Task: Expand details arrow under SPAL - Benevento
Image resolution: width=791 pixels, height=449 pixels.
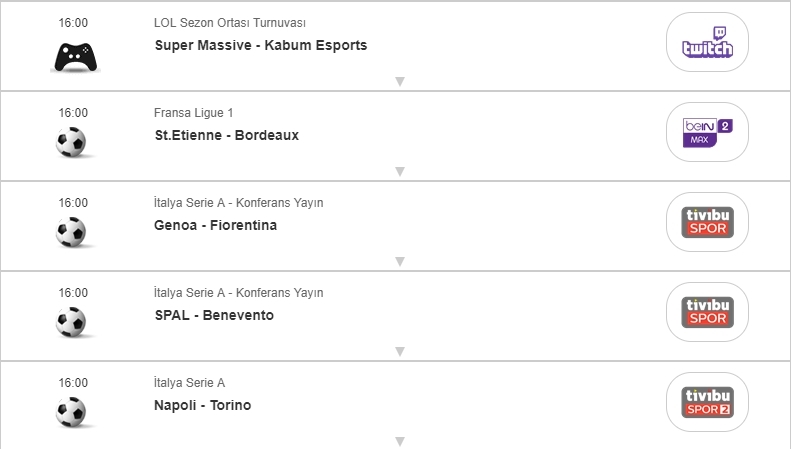Action: click(399, 351)
